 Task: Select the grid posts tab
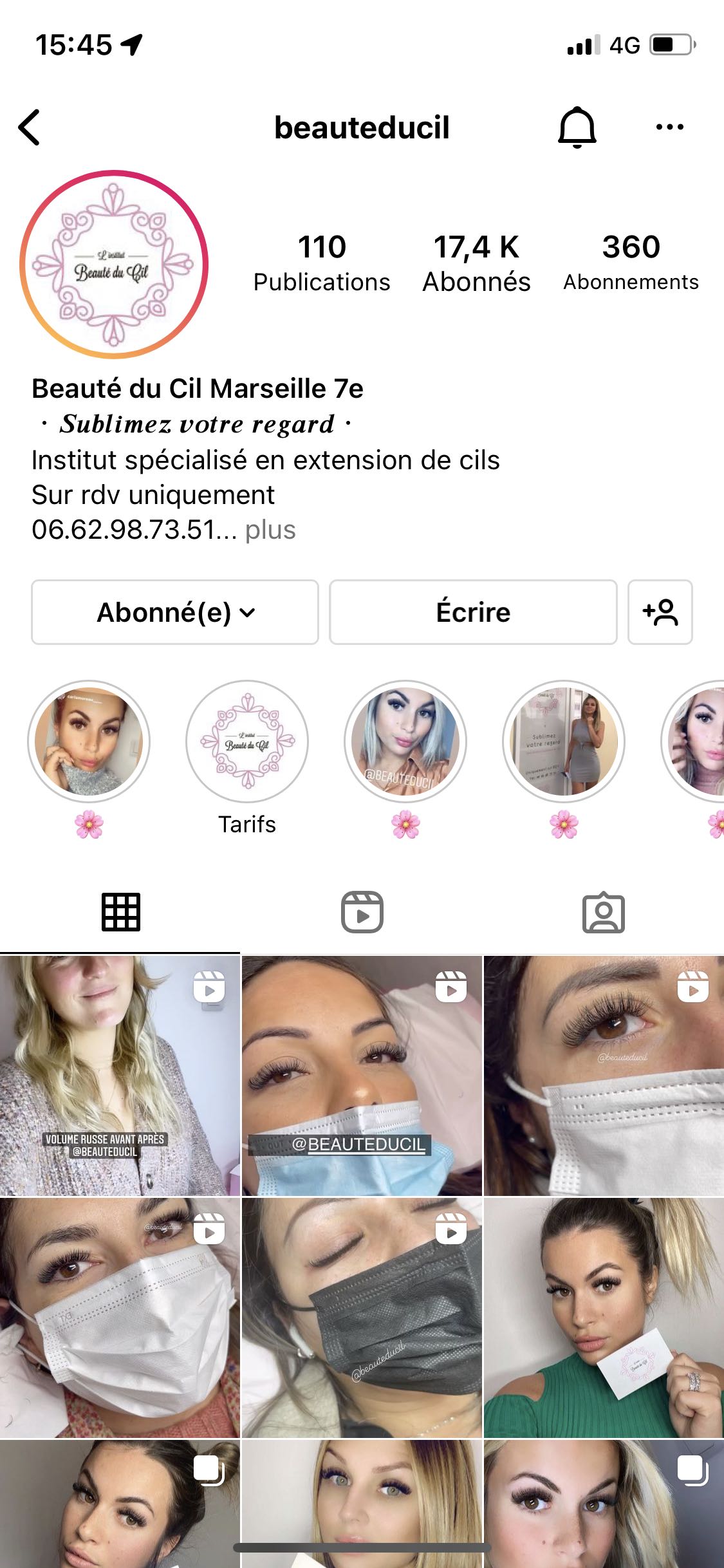tap(120, 912)
